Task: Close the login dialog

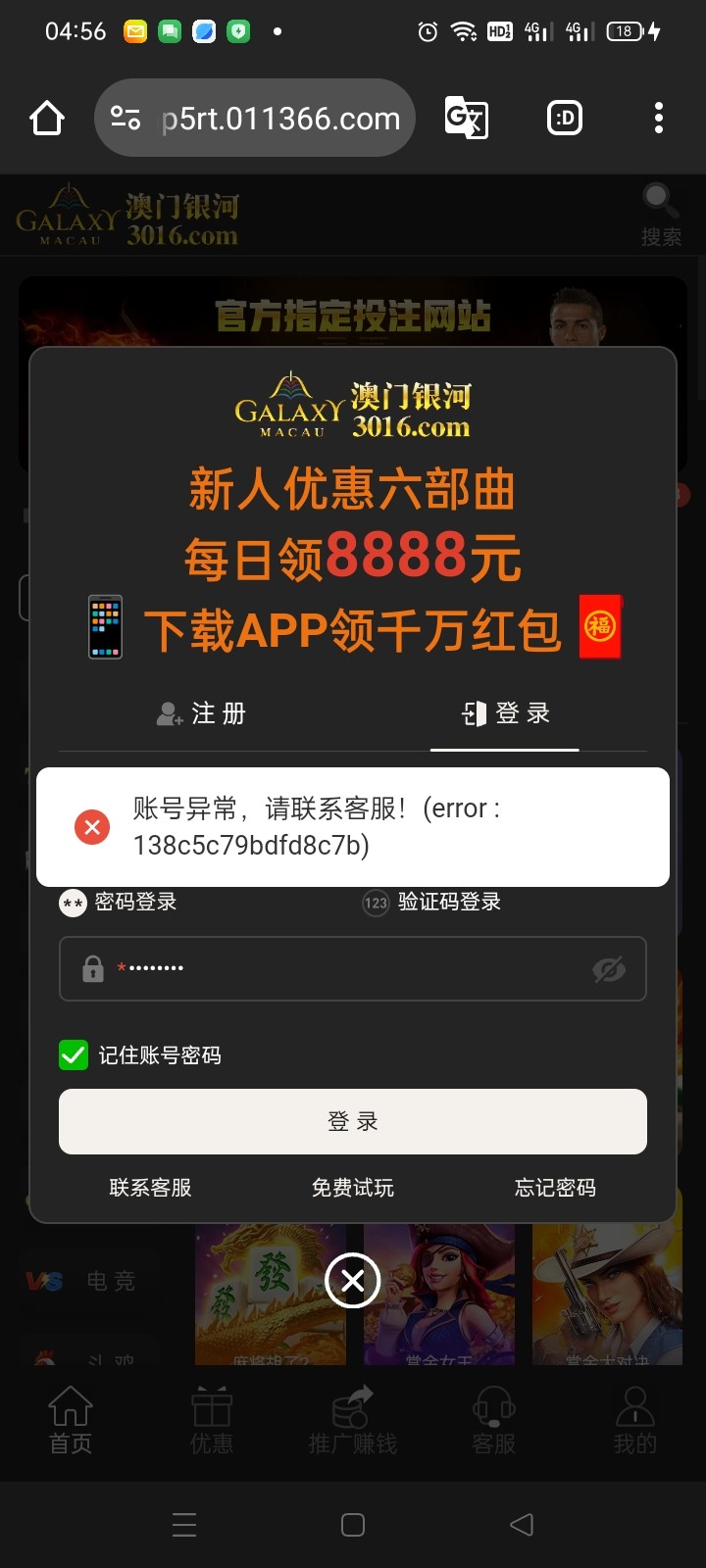Action: coord(353,1280)
